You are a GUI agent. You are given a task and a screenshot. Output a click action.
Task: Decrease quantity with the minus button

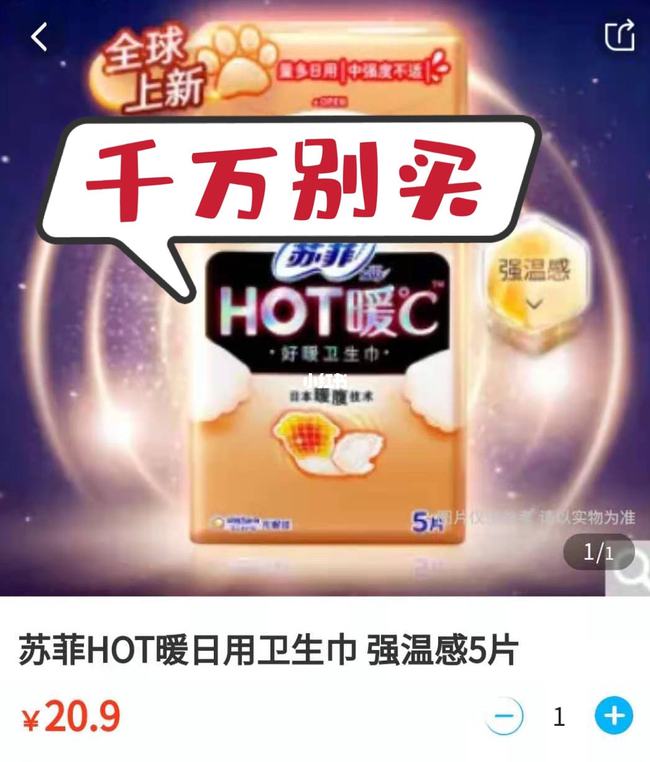(x=506, y=716)
